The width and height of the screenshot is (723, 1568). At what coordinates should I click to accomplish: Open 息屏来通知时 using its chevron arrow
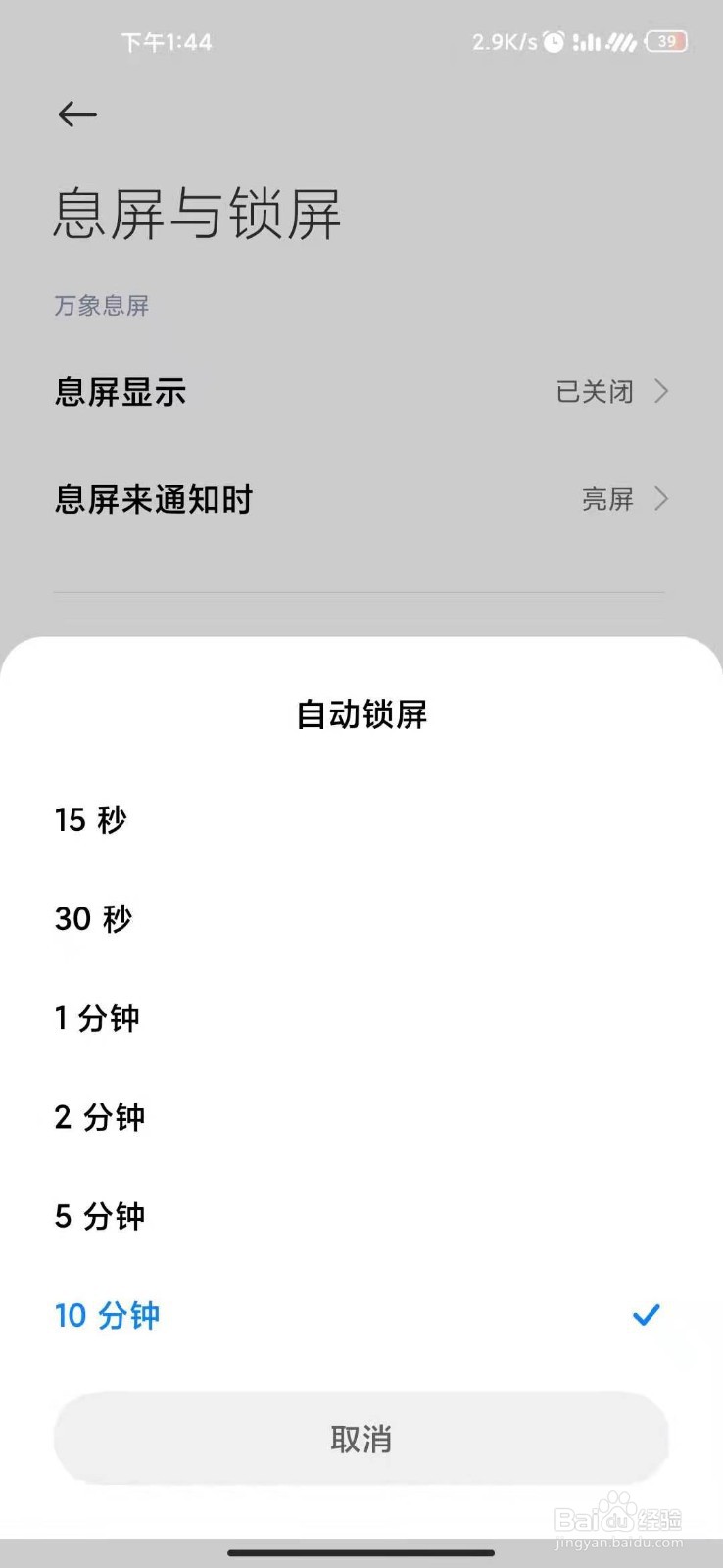tap(661, 500)
